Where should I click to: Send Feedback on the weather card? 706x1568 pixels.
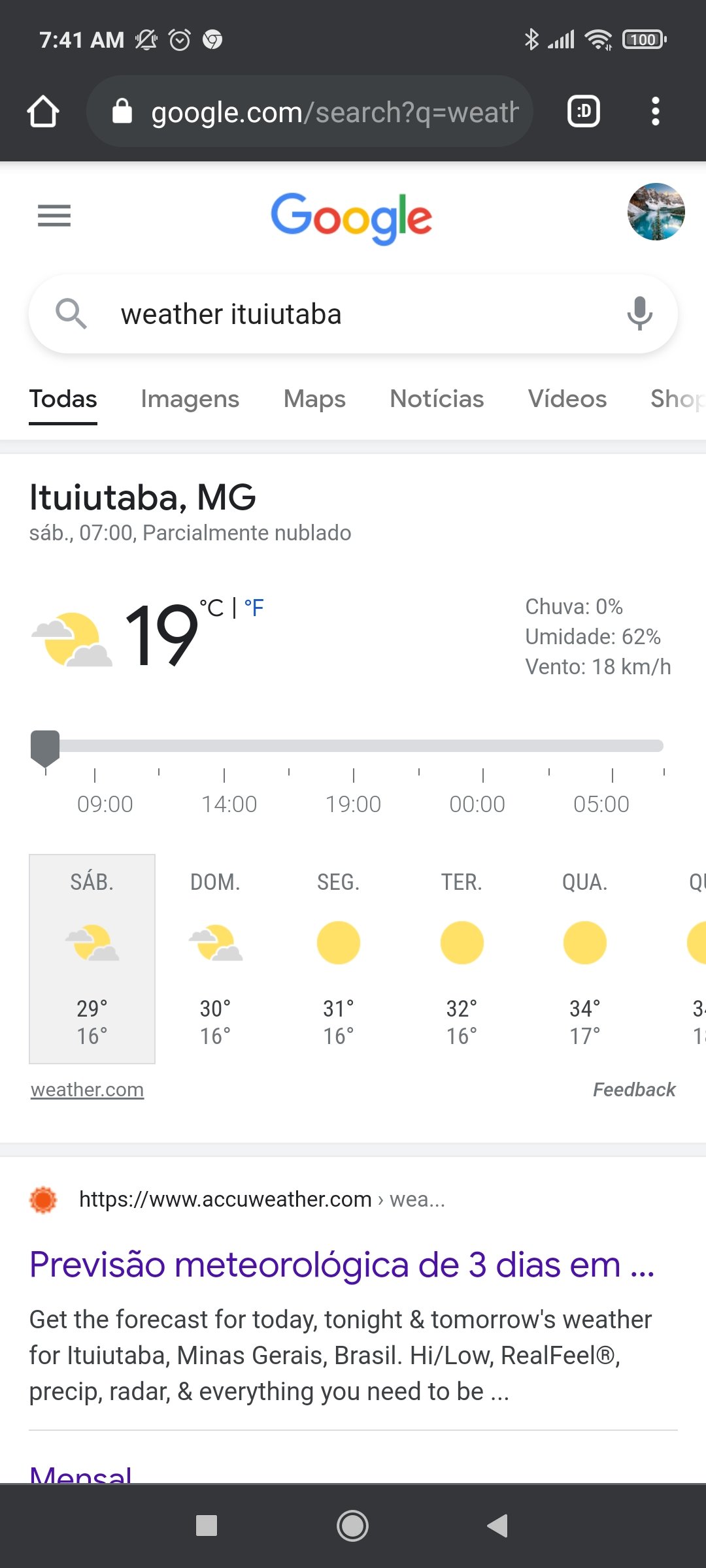(x=634, y=1090)
